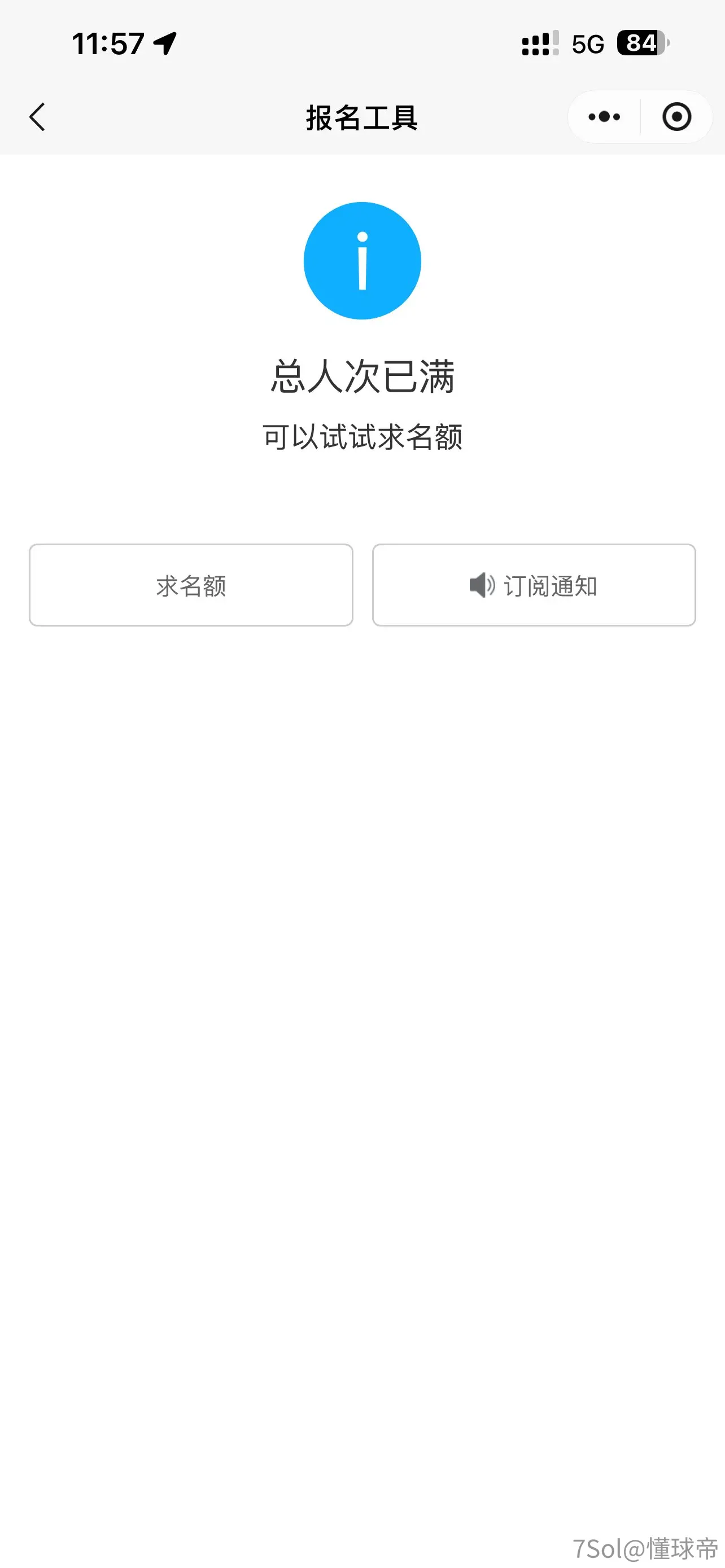725x1568 pixels.
Task: Tap the 求名额 button
Action: [191, 585]
